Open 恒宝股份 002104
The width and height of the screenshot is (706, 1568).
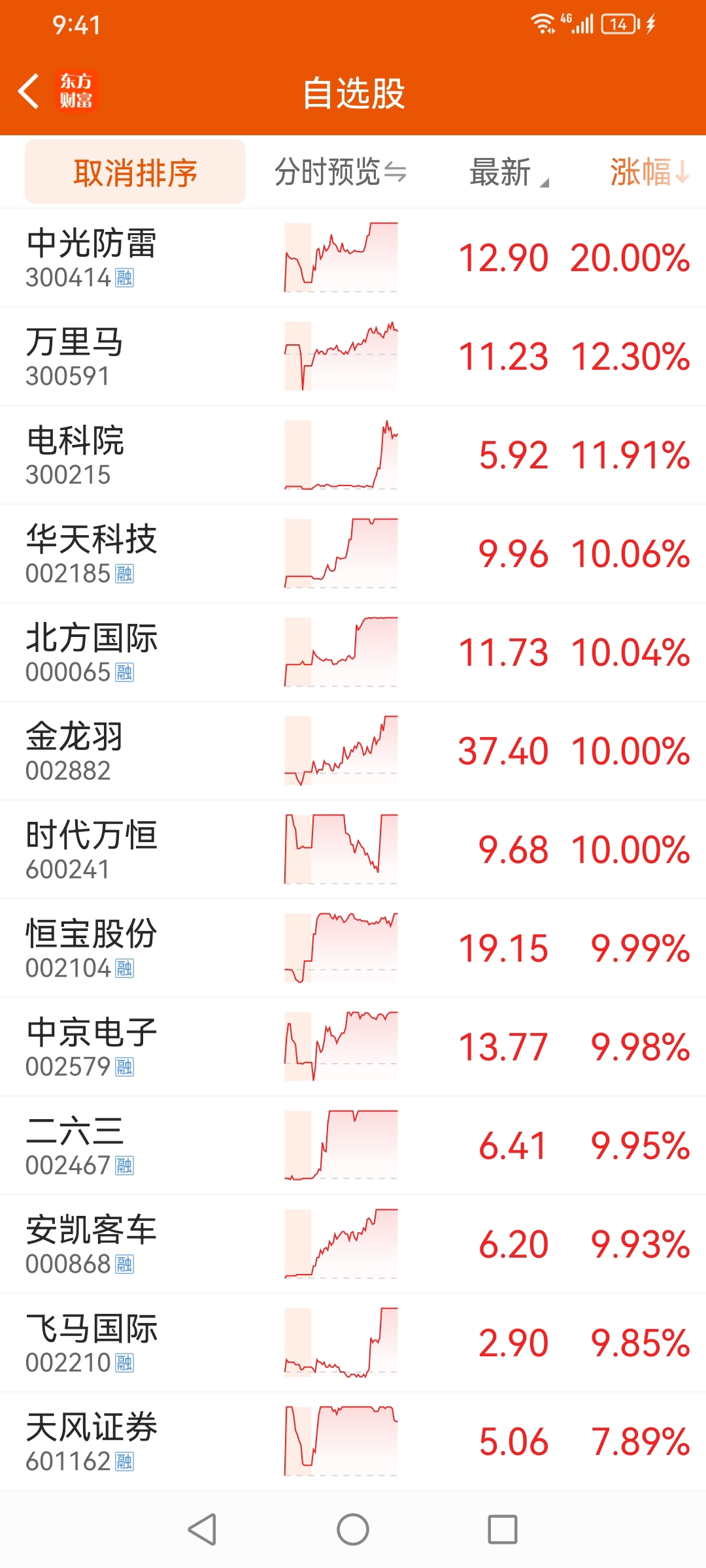point(353,949)
